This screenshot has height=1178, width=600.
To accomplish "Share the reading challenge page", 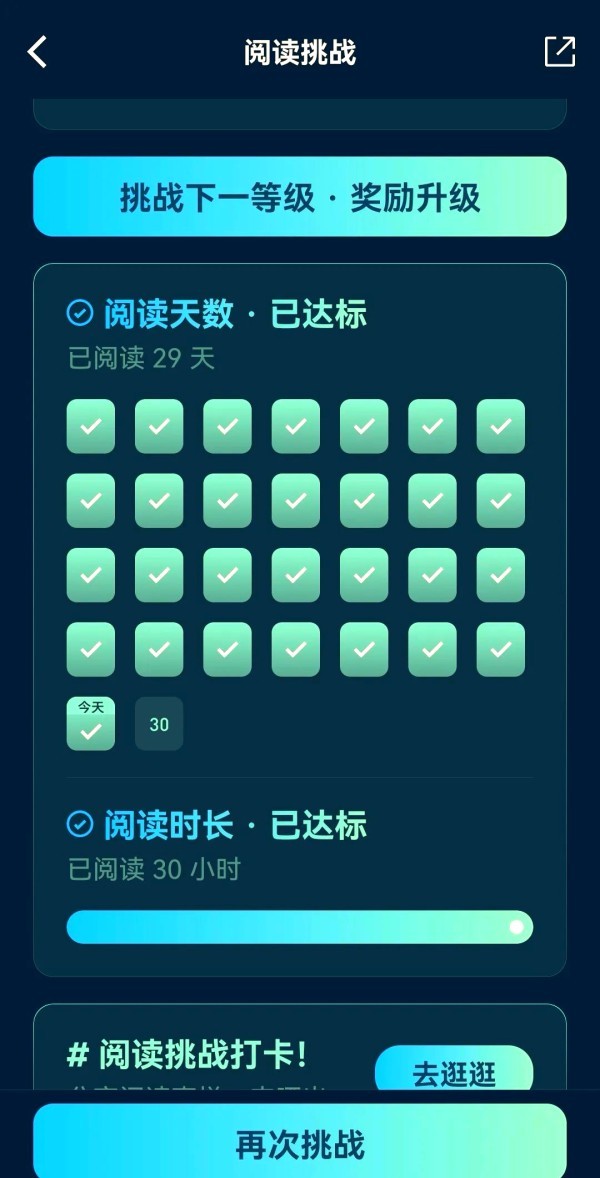I will point(559,52).
